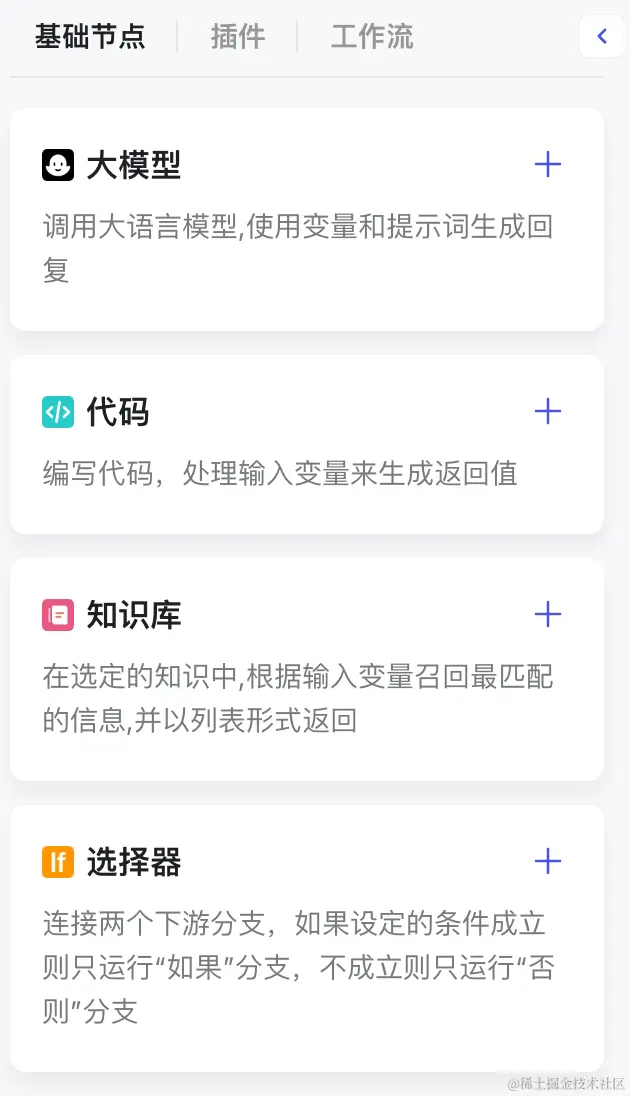The width and height of the screenshot is (630, 1096).
Task: Open the 工作流 tab
Action: [372, 37]
